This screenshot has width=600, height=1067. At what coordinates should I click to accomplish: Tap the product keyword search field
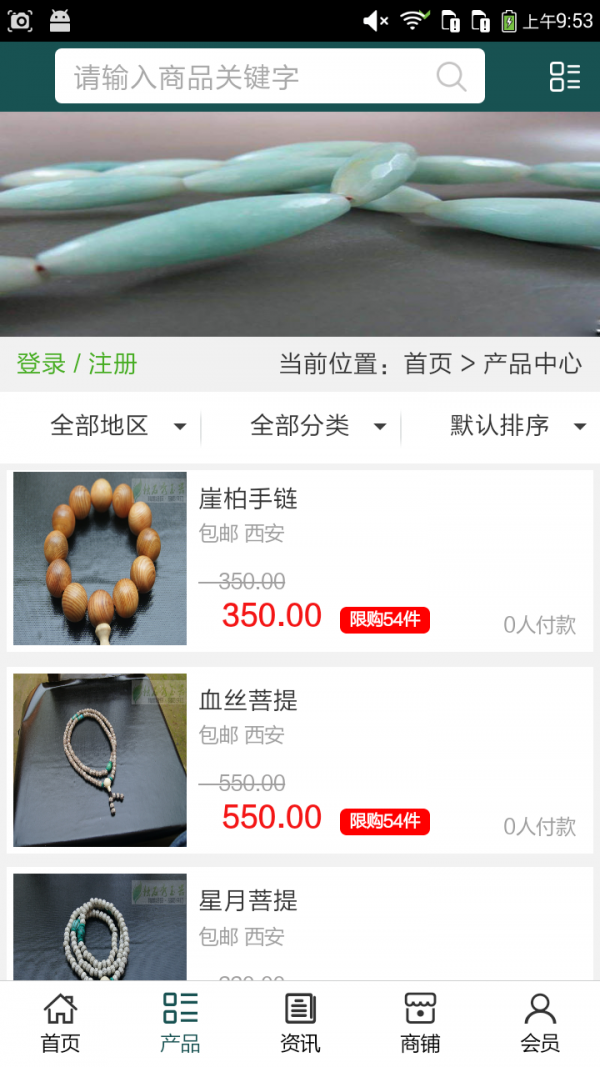[250, 77]
